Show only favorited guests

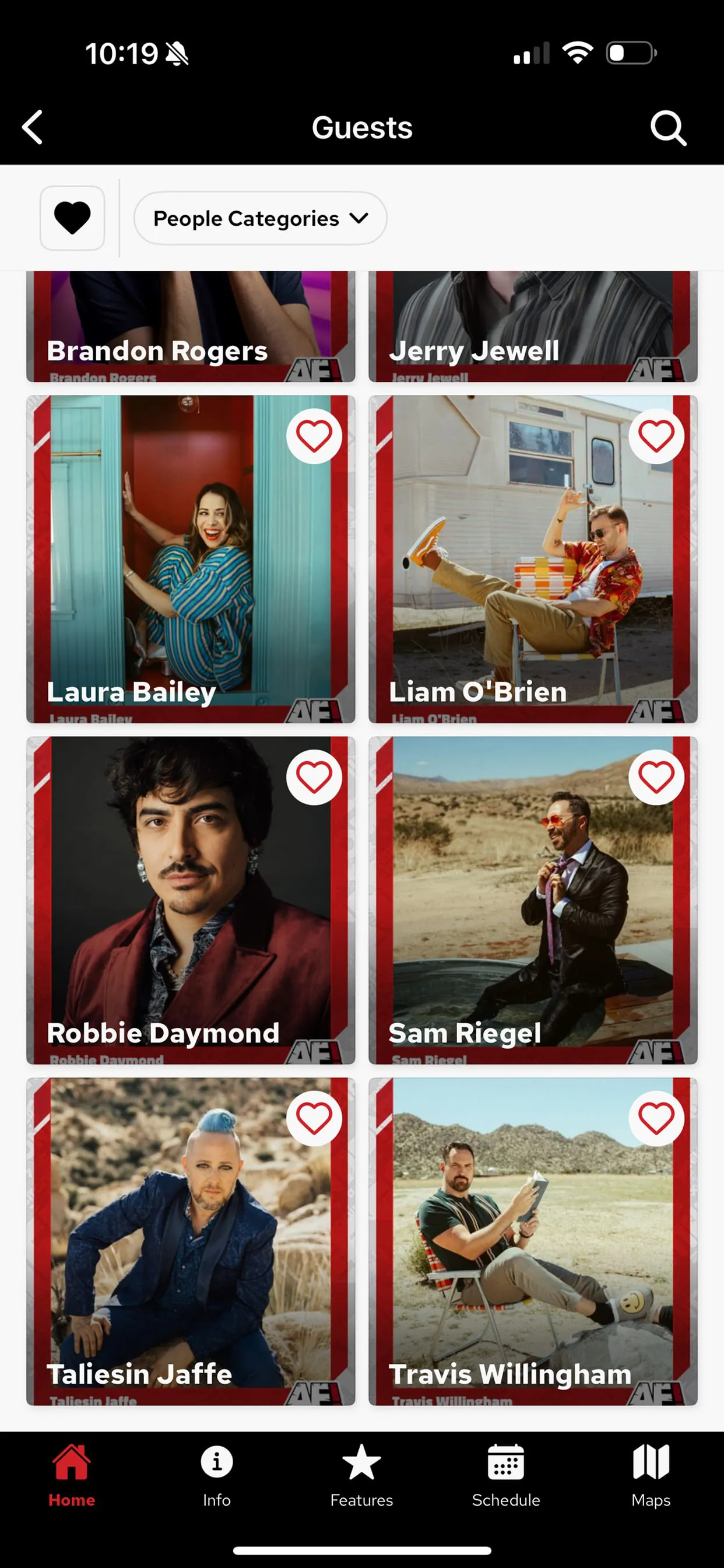72,218
